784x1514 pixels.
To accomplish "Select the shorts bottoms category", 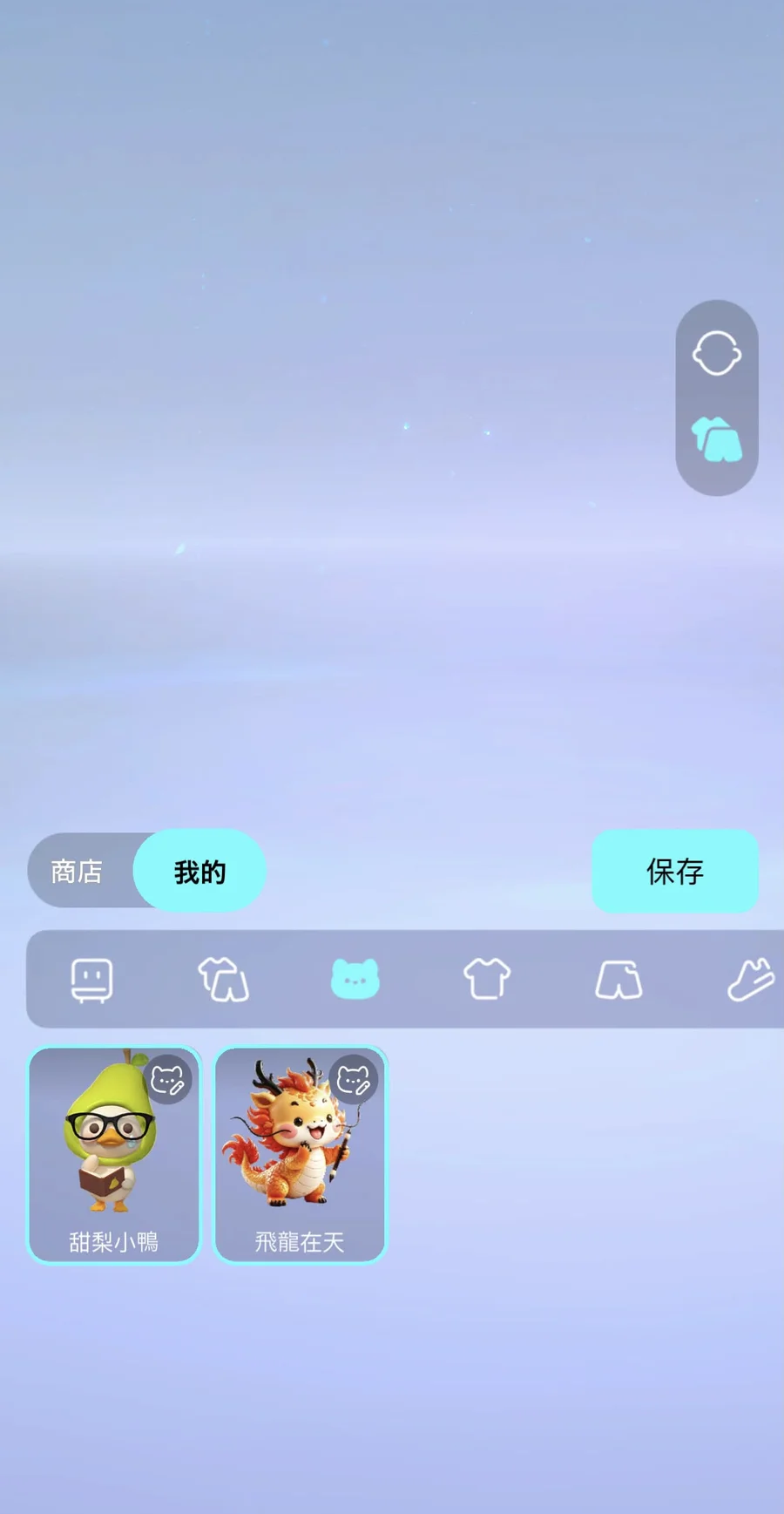I will point(618,979).
